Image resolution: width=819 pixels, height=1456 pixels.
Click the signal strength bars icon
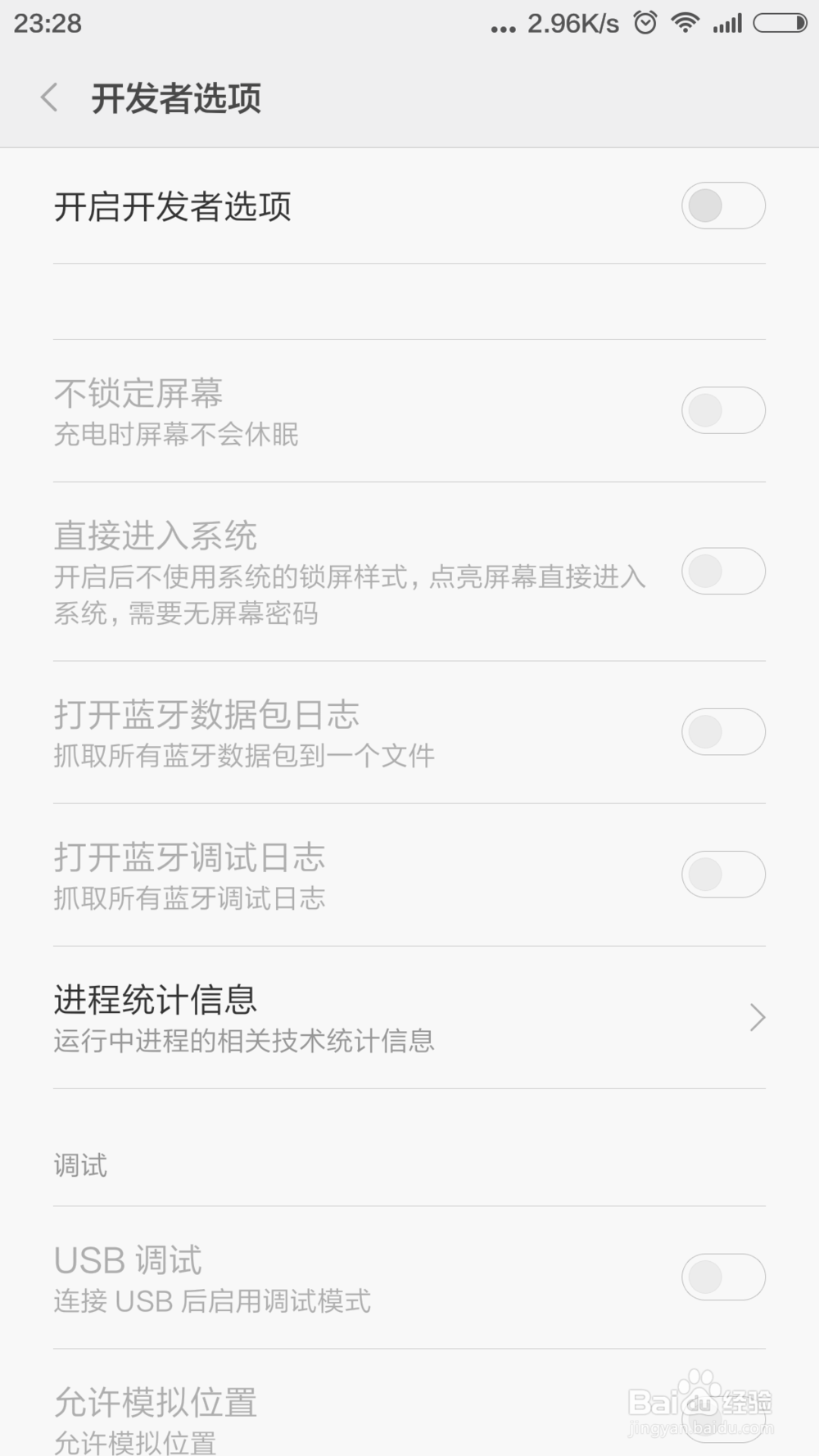[727, 22]
